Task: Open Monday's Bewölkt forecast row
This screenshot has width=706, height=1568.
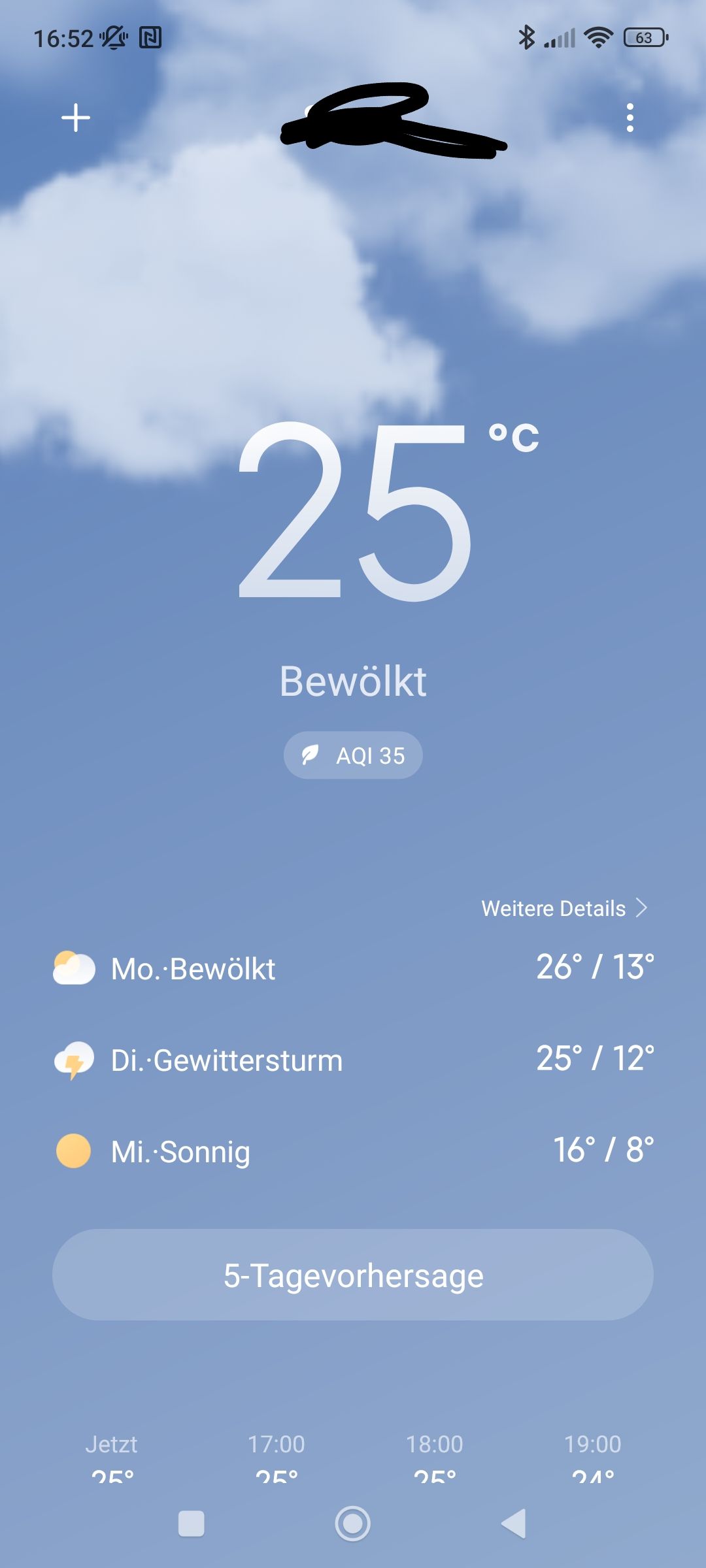Action: point(353,968)
